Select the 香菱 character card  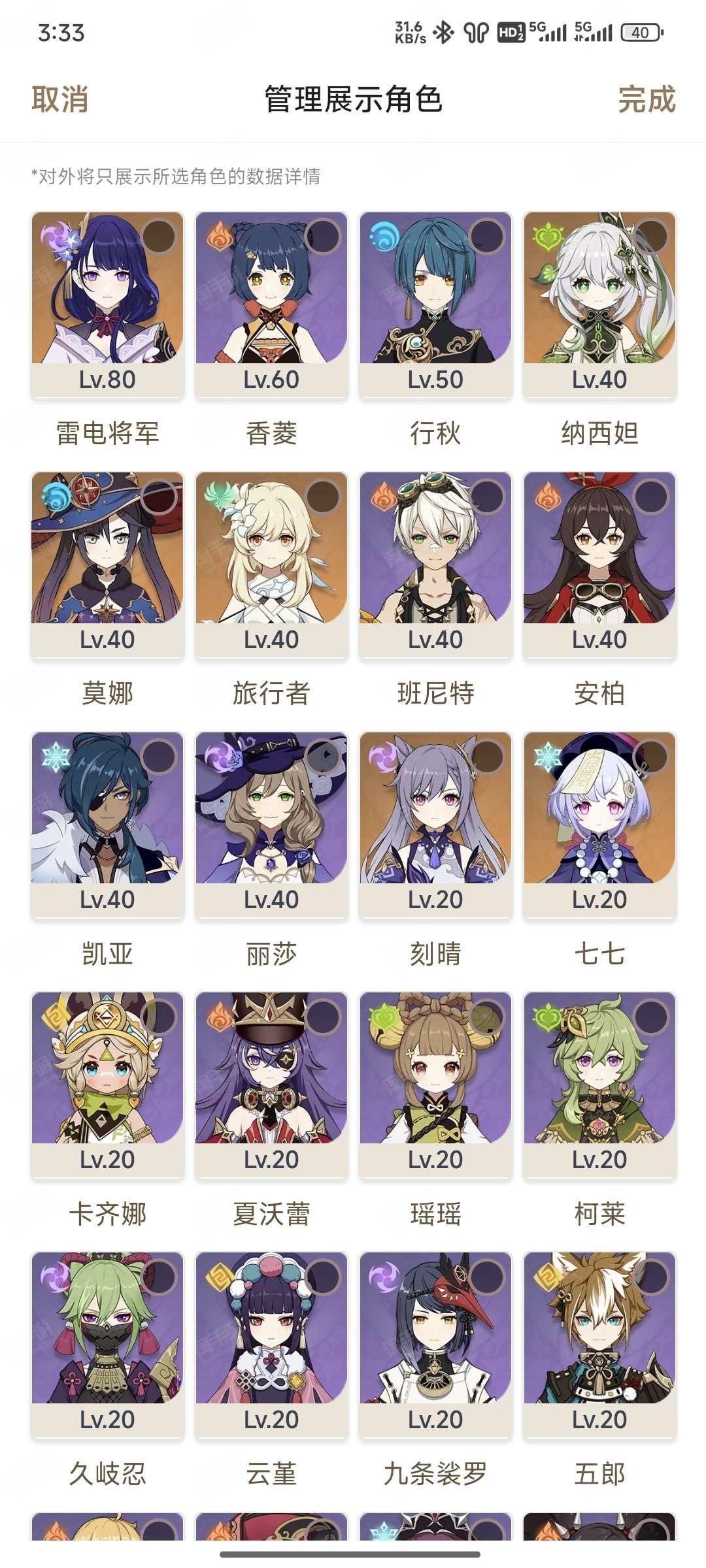click(271, 305)
